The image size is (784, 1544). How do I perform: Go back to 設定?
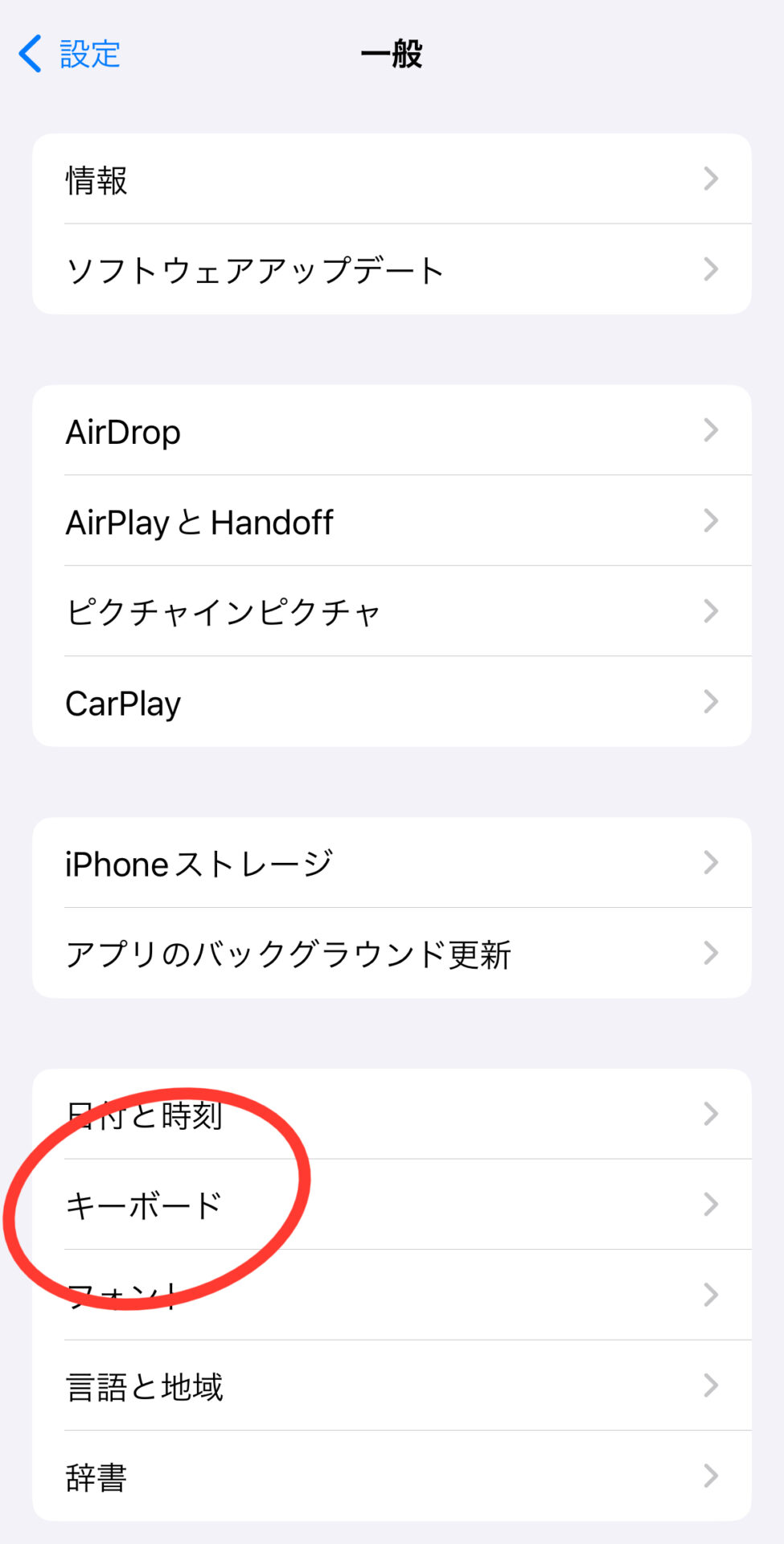pyautogui.click(x=69, y=54)
